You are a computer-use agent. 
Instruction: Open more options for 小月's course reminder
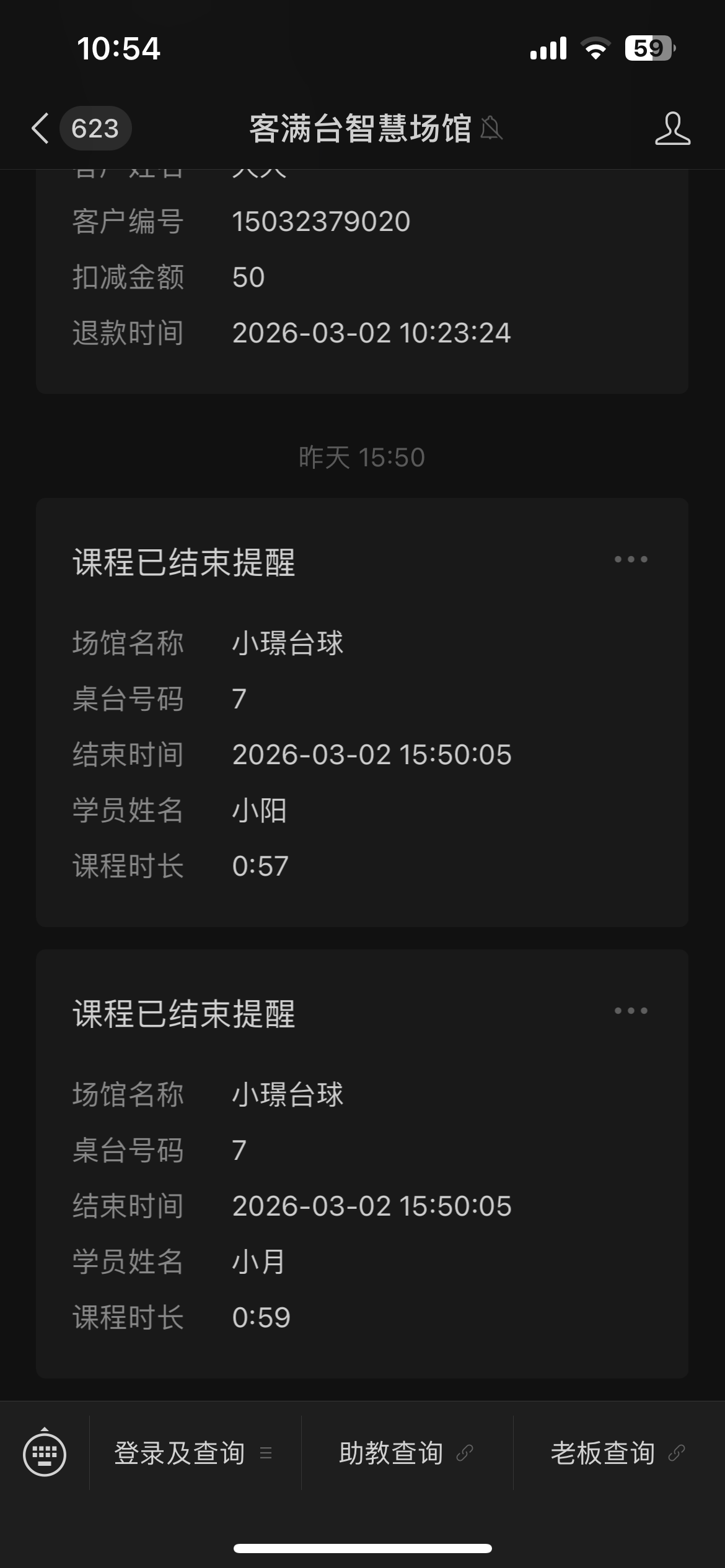(x=631, y=1011)
